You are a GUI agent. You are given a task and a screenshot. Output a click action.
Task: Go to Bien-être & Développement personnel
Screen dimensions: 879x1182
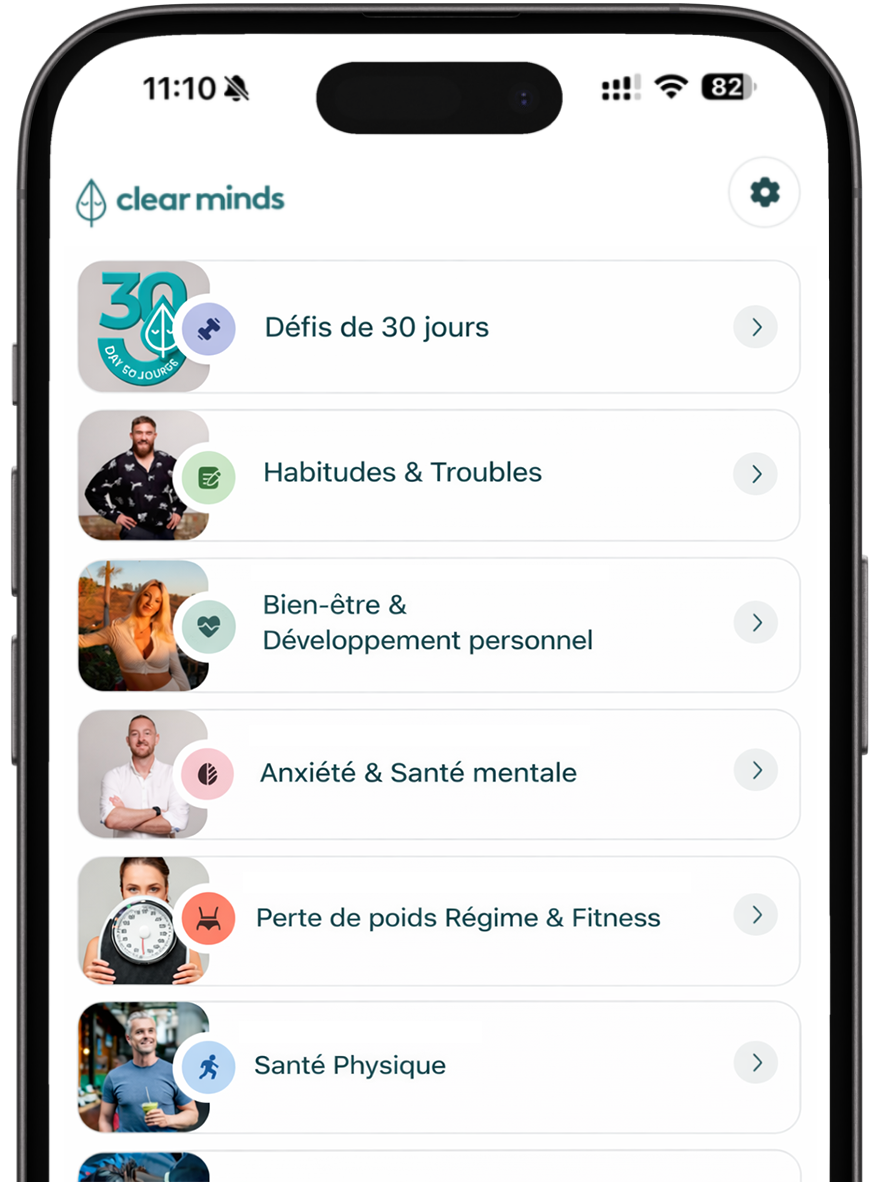coord(440,622)
